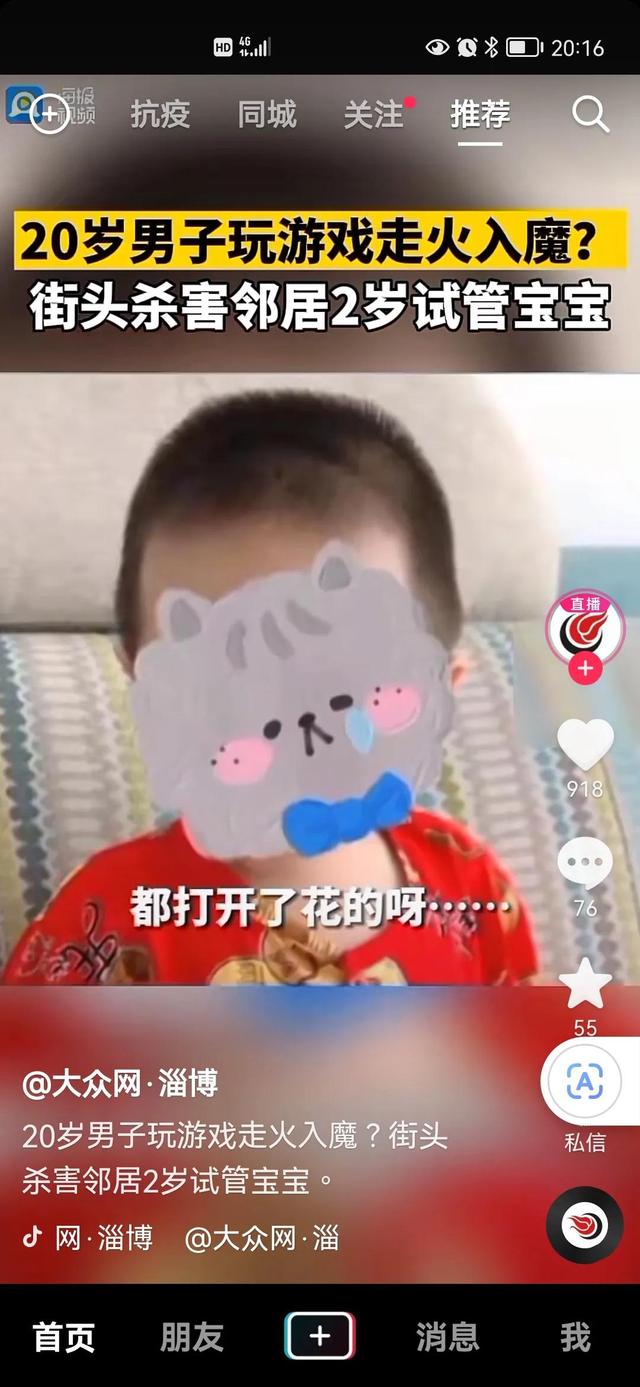
Task: Go to the 首页 tab
Action: coord(64,1337)
